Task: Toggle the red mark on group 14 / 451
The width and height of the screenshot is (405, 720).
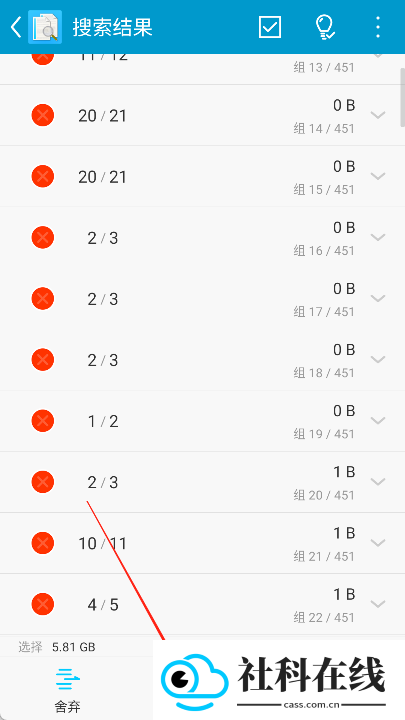Action: coord(43,115)
